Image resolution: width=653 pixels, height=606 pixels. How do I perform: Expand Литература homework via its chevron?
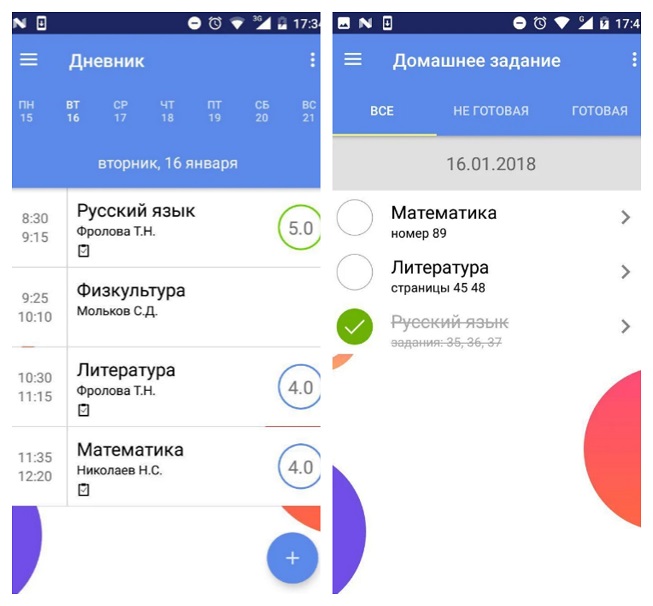pos(625,272)
